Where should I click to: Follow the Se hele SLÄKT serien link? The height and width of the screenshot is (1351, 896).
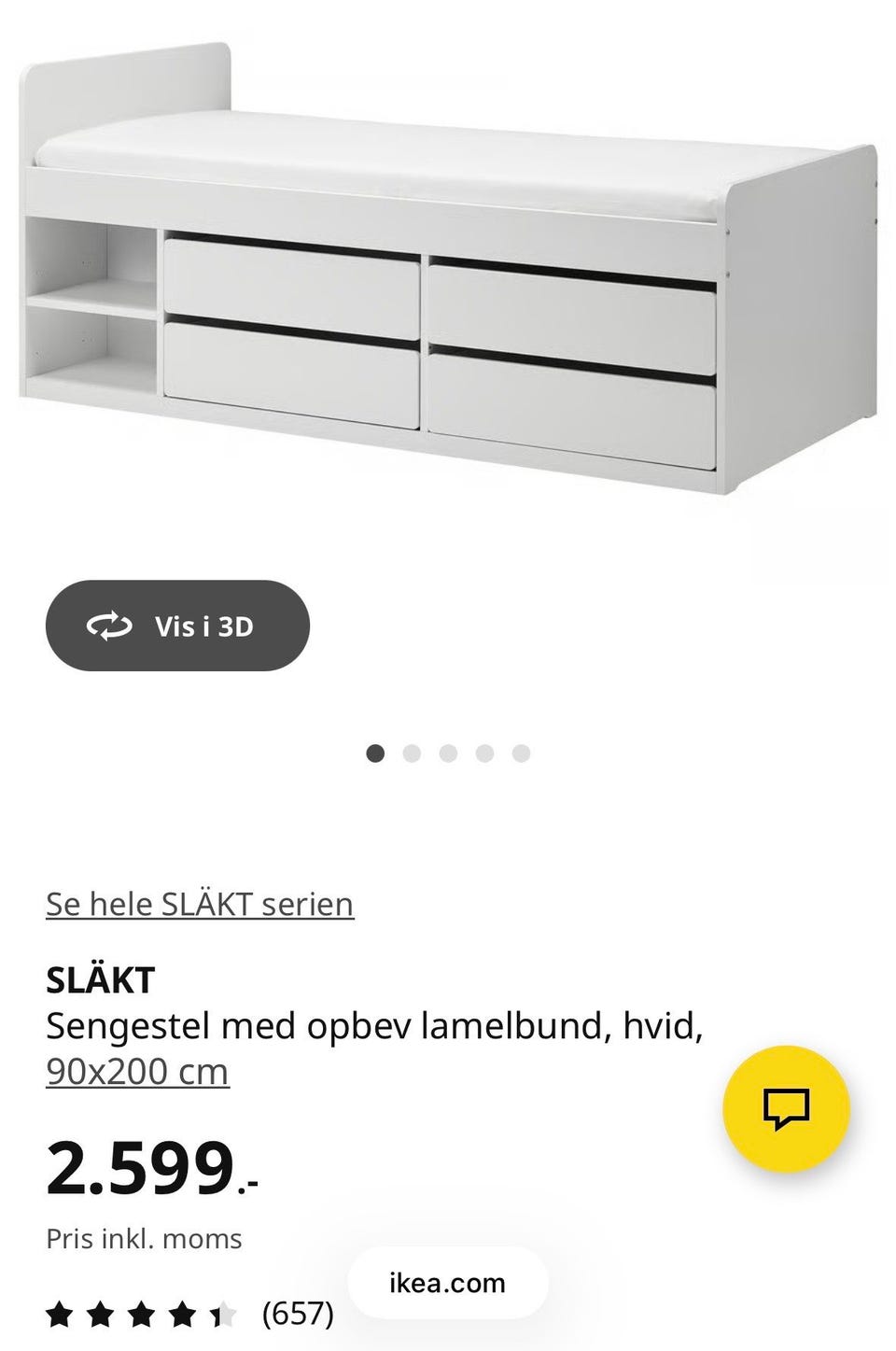(200, 902)
